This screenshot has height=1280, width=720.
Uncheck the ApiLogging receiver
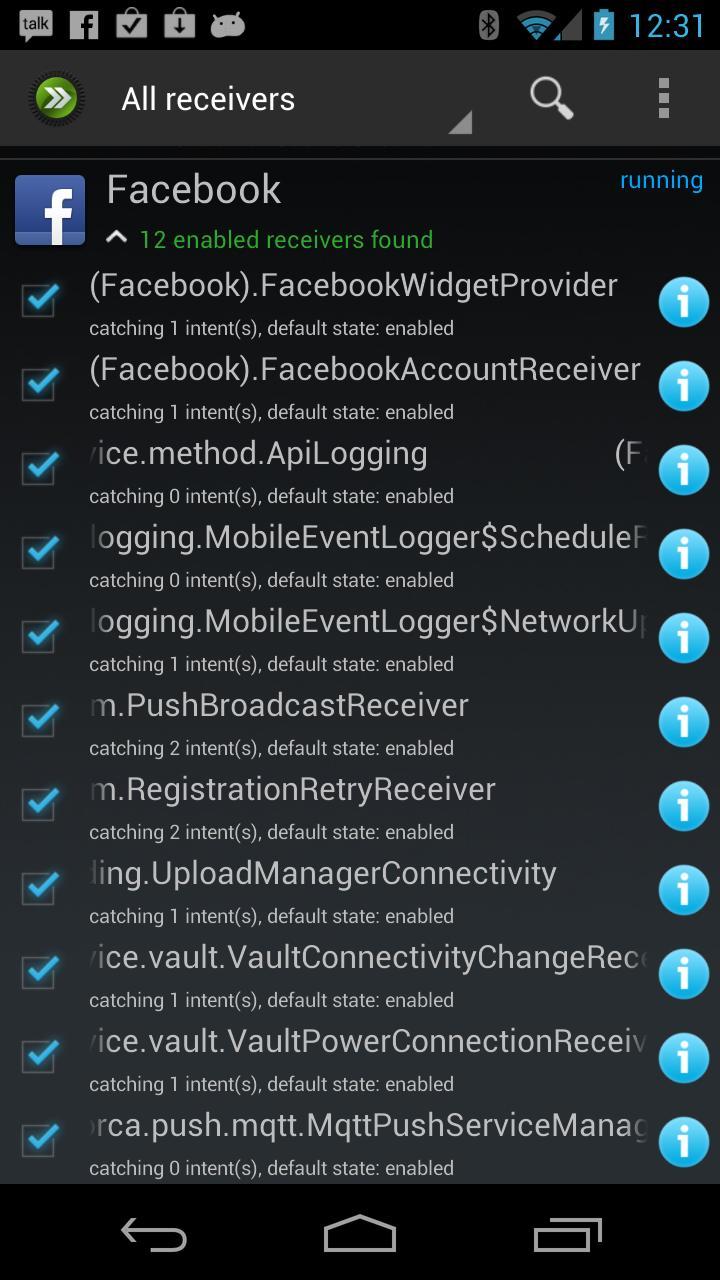coord(38,467)
